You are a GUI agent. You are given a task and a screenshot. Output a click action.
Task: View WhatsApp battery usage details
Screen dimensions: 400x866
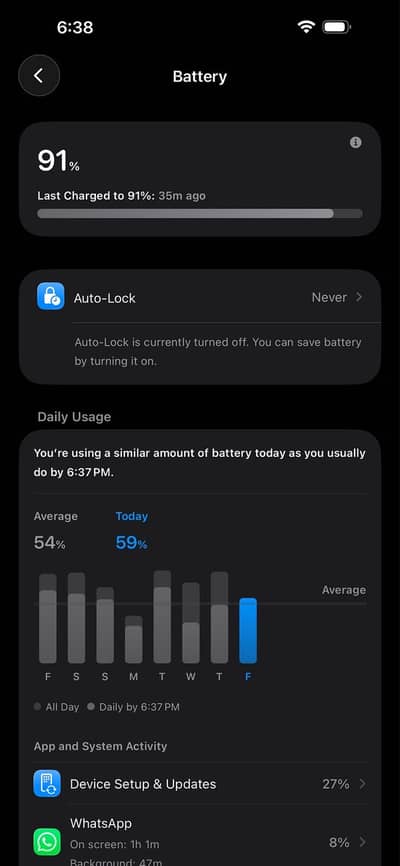[x=200, y=838]
